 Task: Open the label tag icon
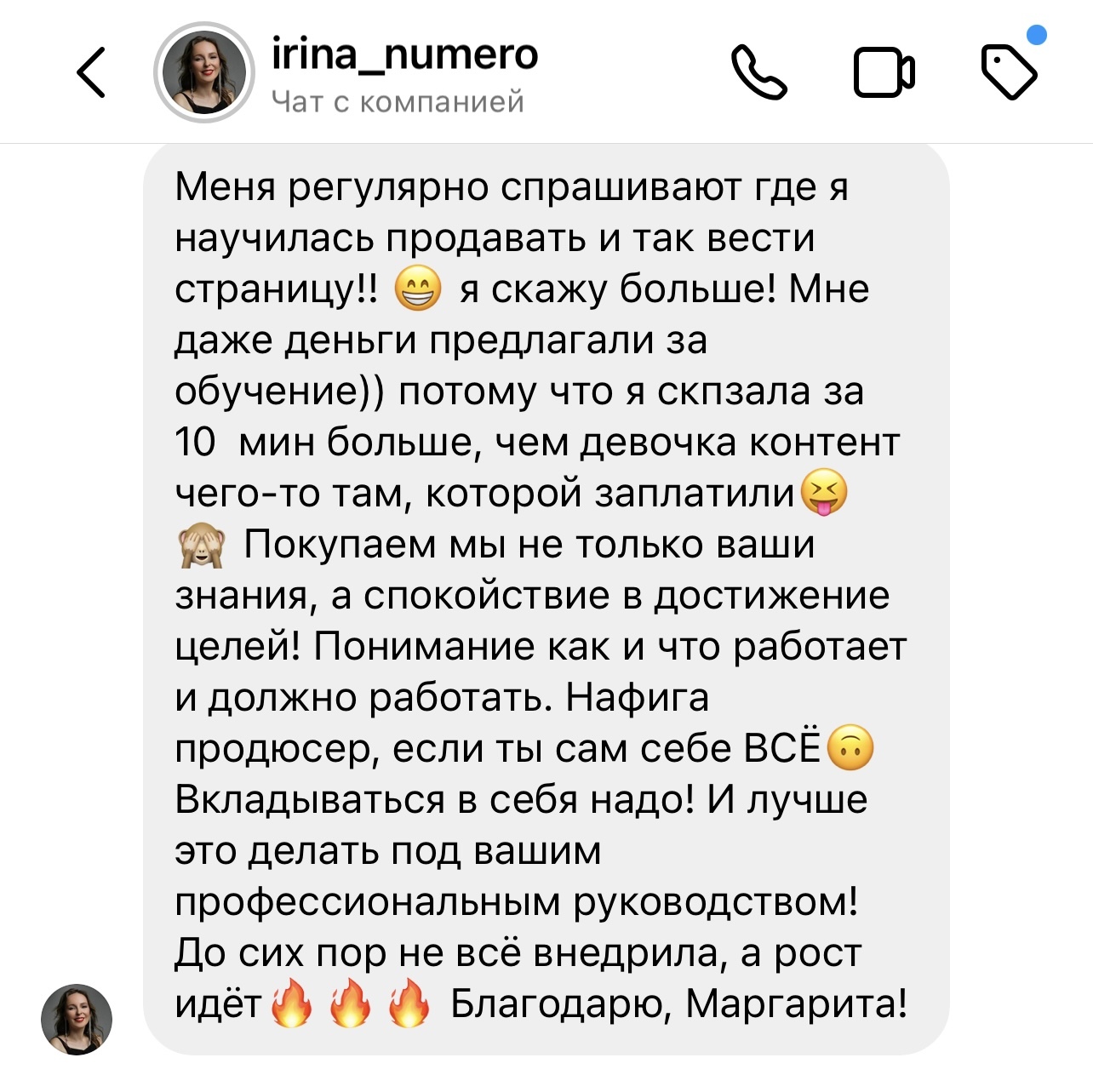click(x=1010, y=71)
